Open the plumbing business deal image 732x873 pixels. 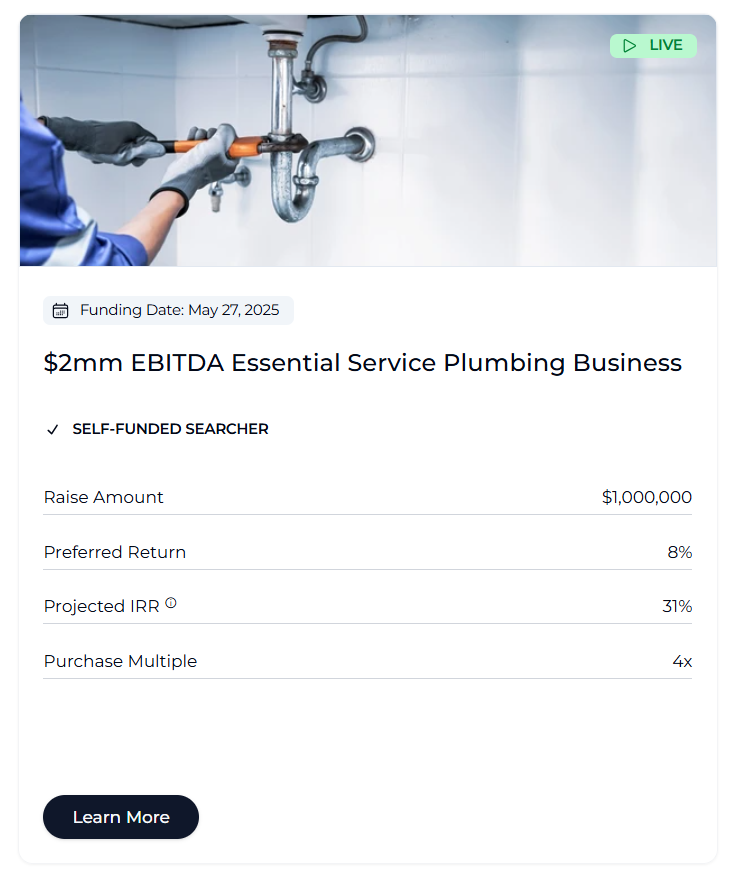coord(367,140)
